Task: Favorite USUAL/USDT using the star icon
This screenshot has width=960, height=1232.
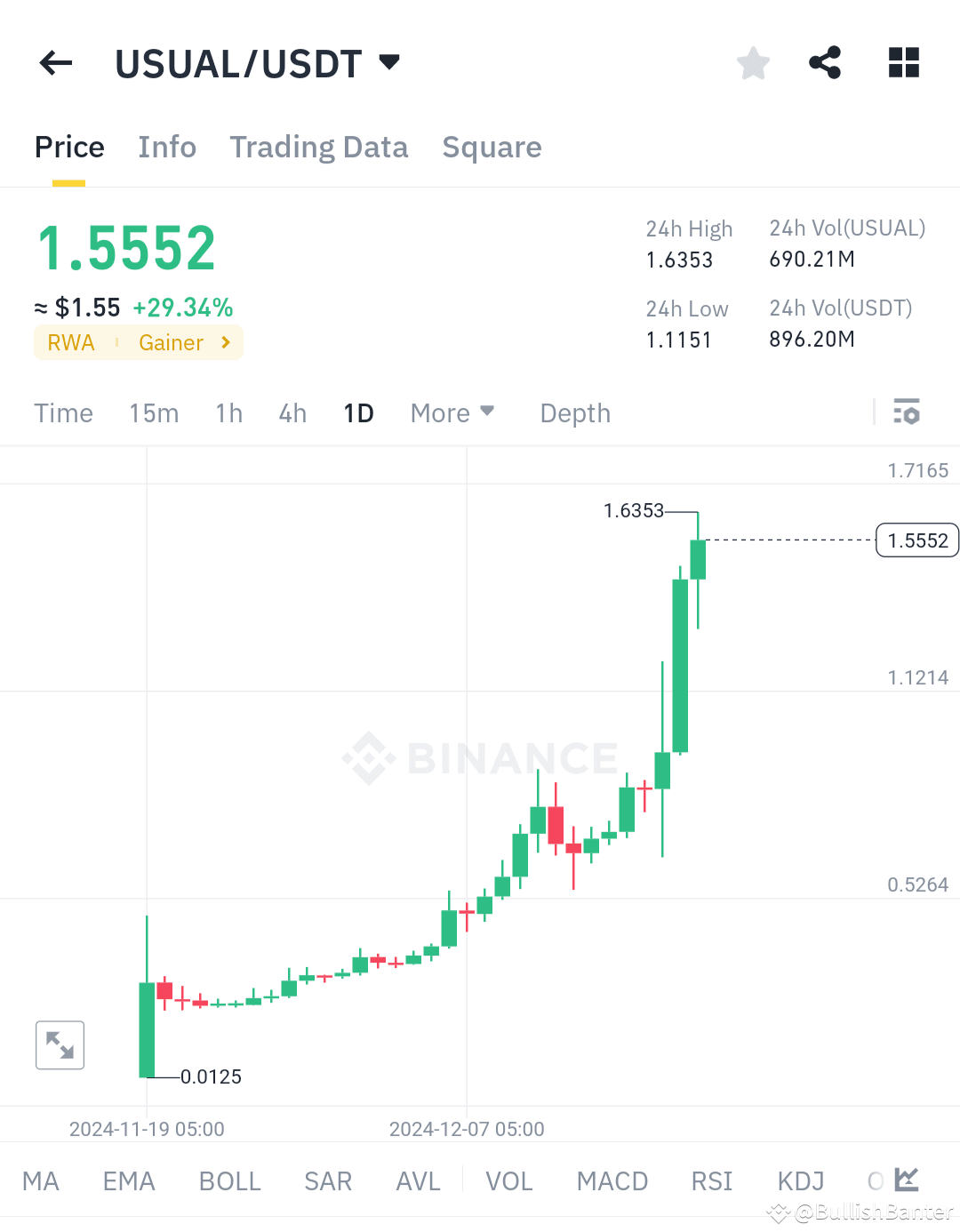Action: [x=753, y=62]
